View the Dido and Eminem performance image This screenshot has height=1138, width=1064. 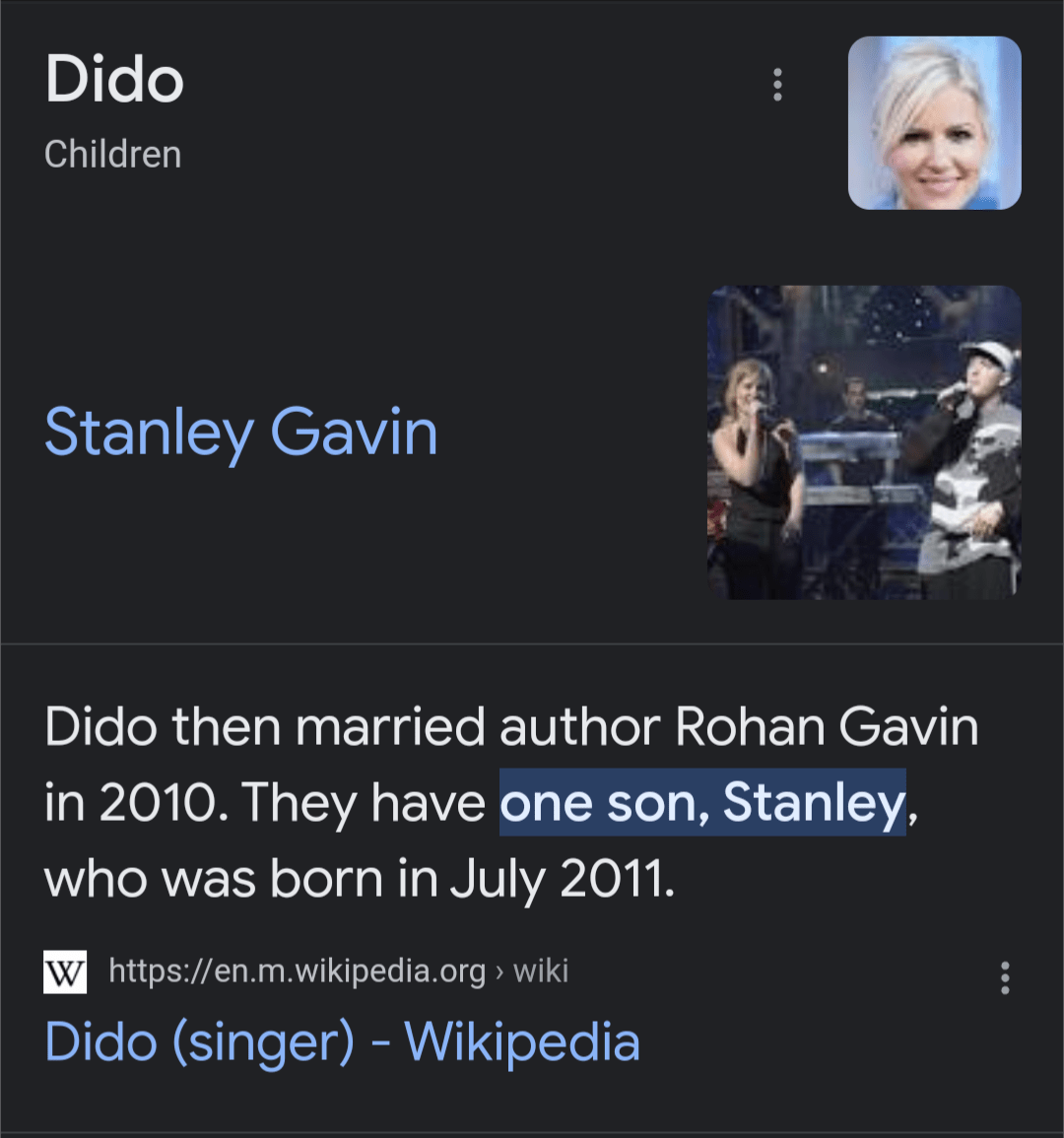click(863, 441)
